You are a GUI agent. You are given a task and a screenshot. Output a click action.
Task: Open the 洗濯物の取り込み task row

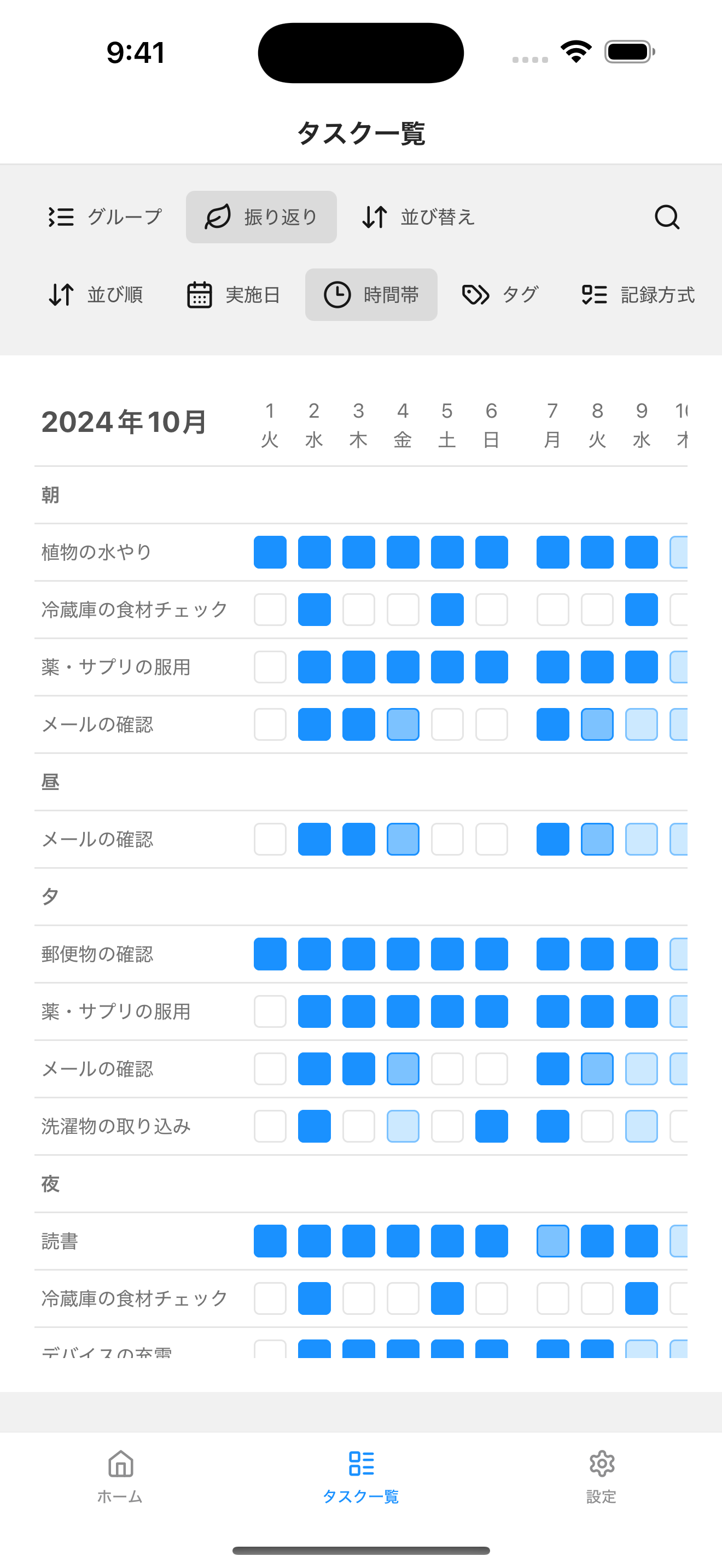(x=117, y=1126)
